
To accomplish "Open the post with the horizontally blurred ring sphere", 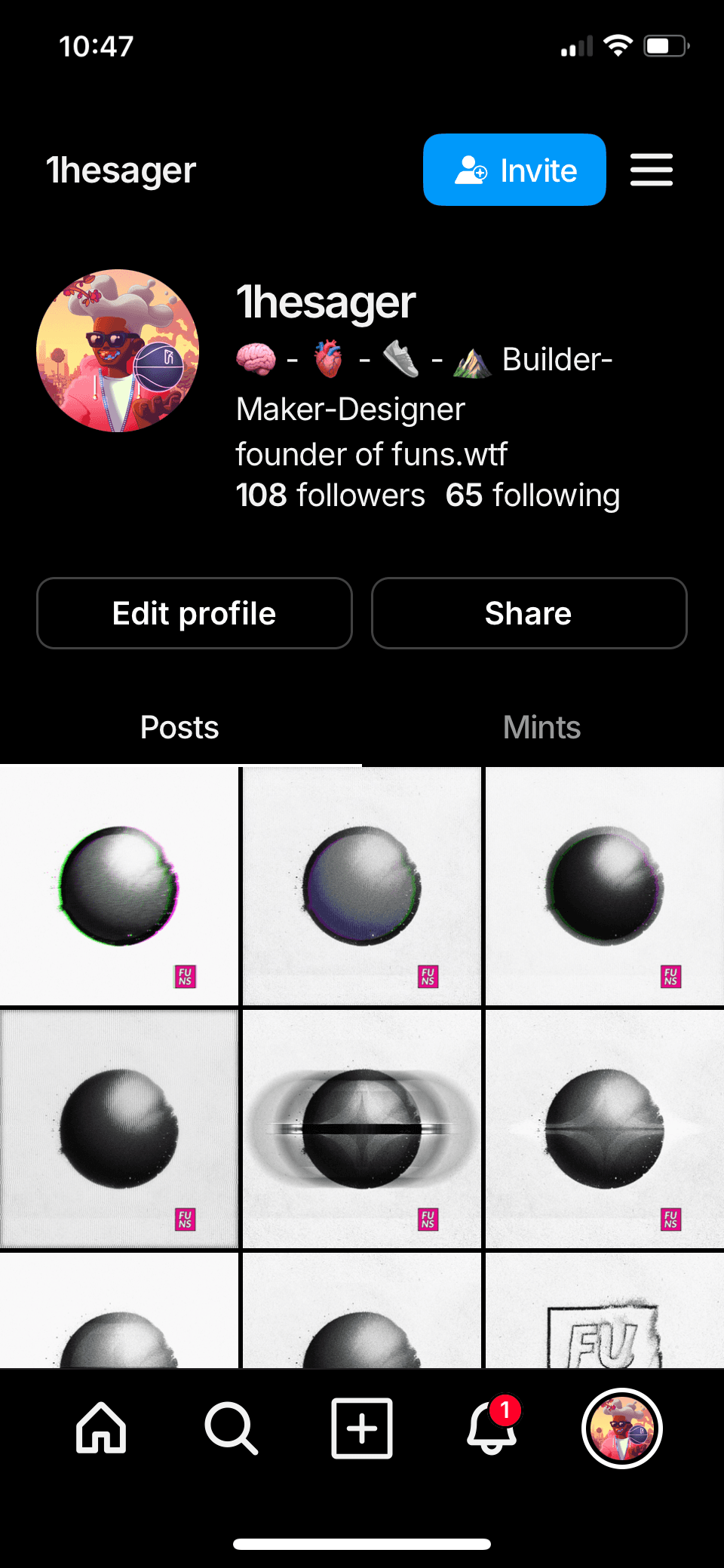I will [362, 1129].
